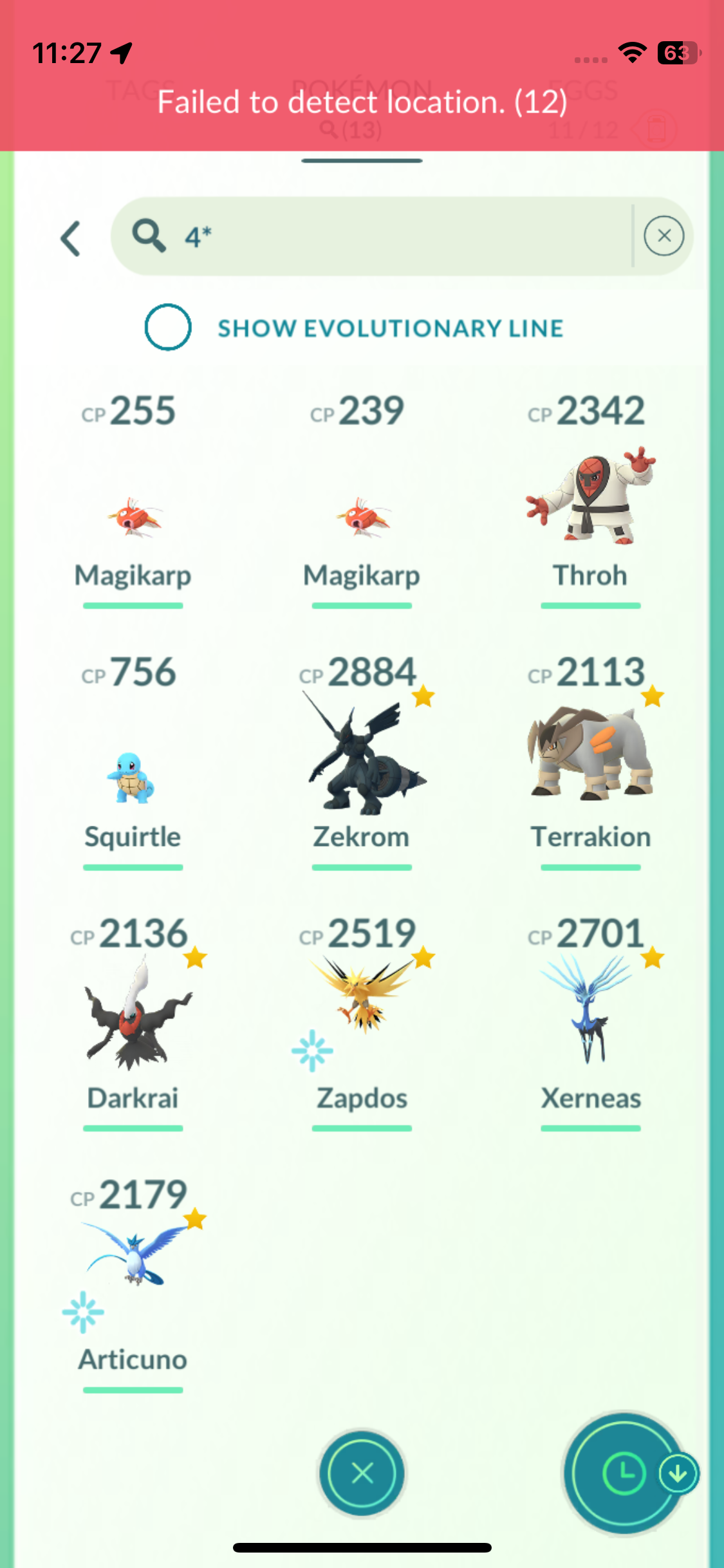
Task: Open the recent sort order button
Action: (623, 1473)
